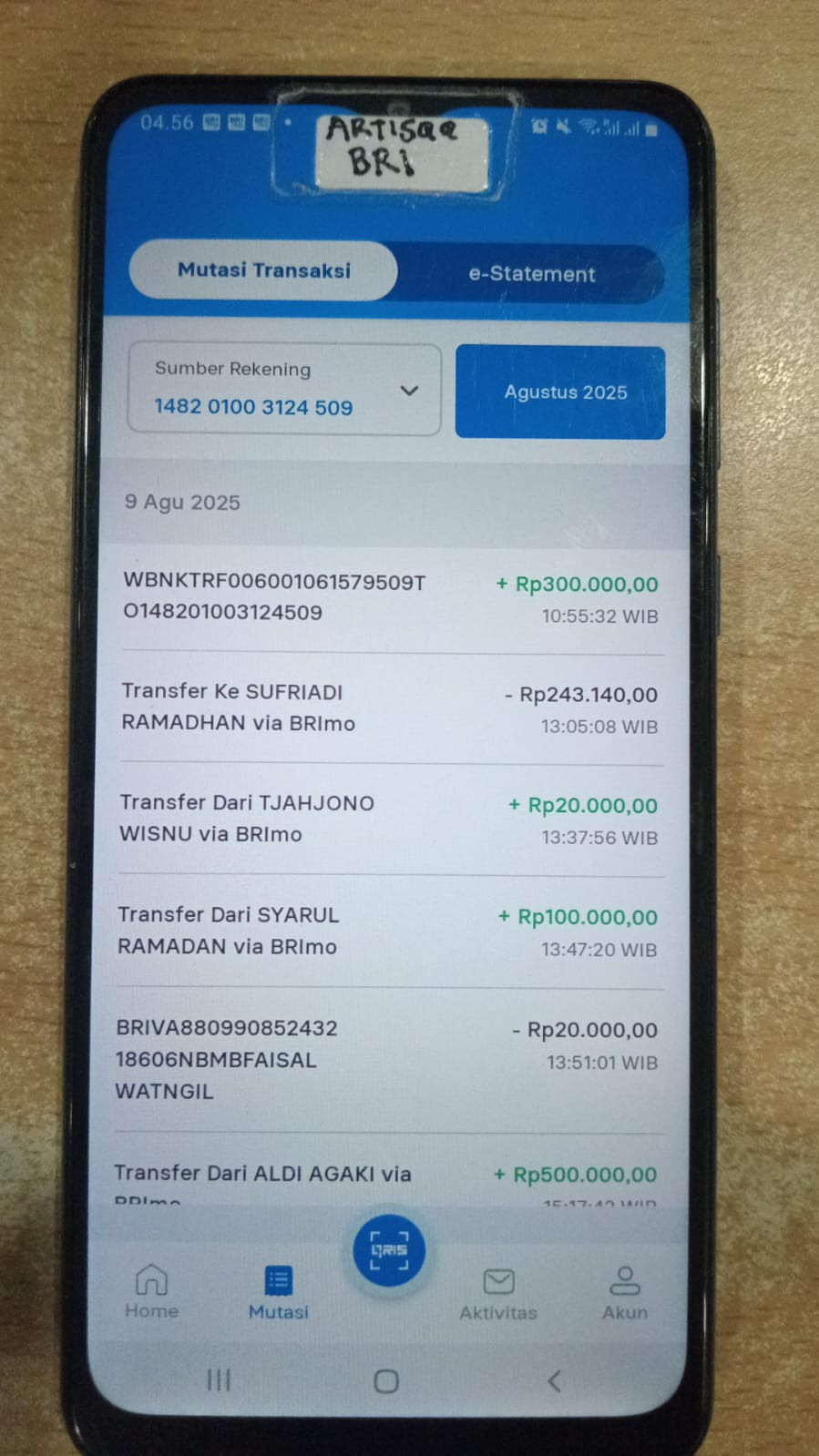Tap the Agustus 2025 month button
The width and height of the screenshot is (819, 1456).
point(560,392)
